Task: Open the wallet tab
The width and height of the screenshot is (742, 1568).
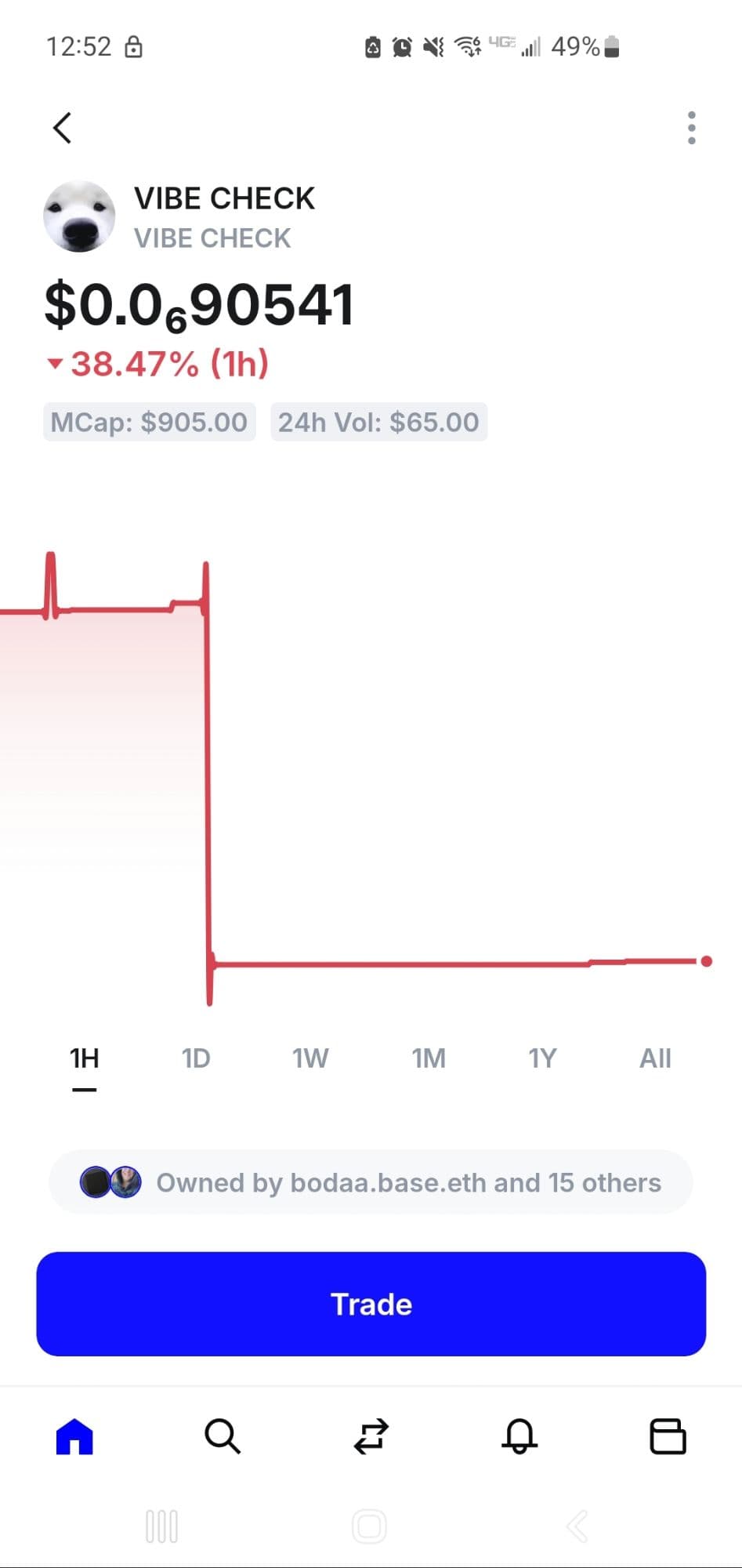Action: point(668,1436)
